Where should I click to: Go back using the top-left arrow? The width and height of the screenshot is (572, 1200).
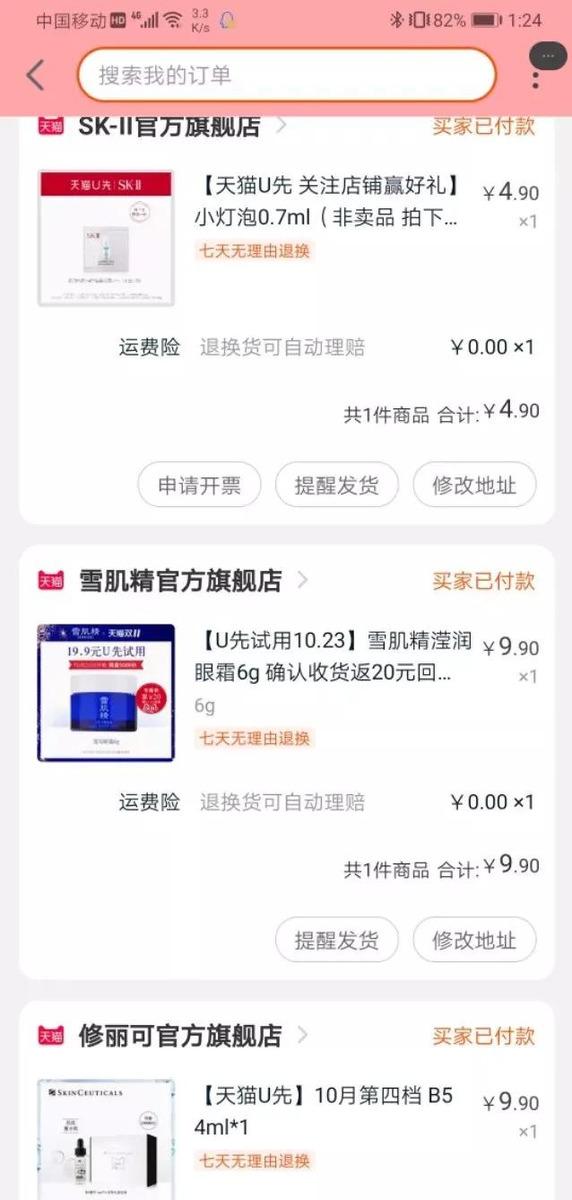click(35, 75)
